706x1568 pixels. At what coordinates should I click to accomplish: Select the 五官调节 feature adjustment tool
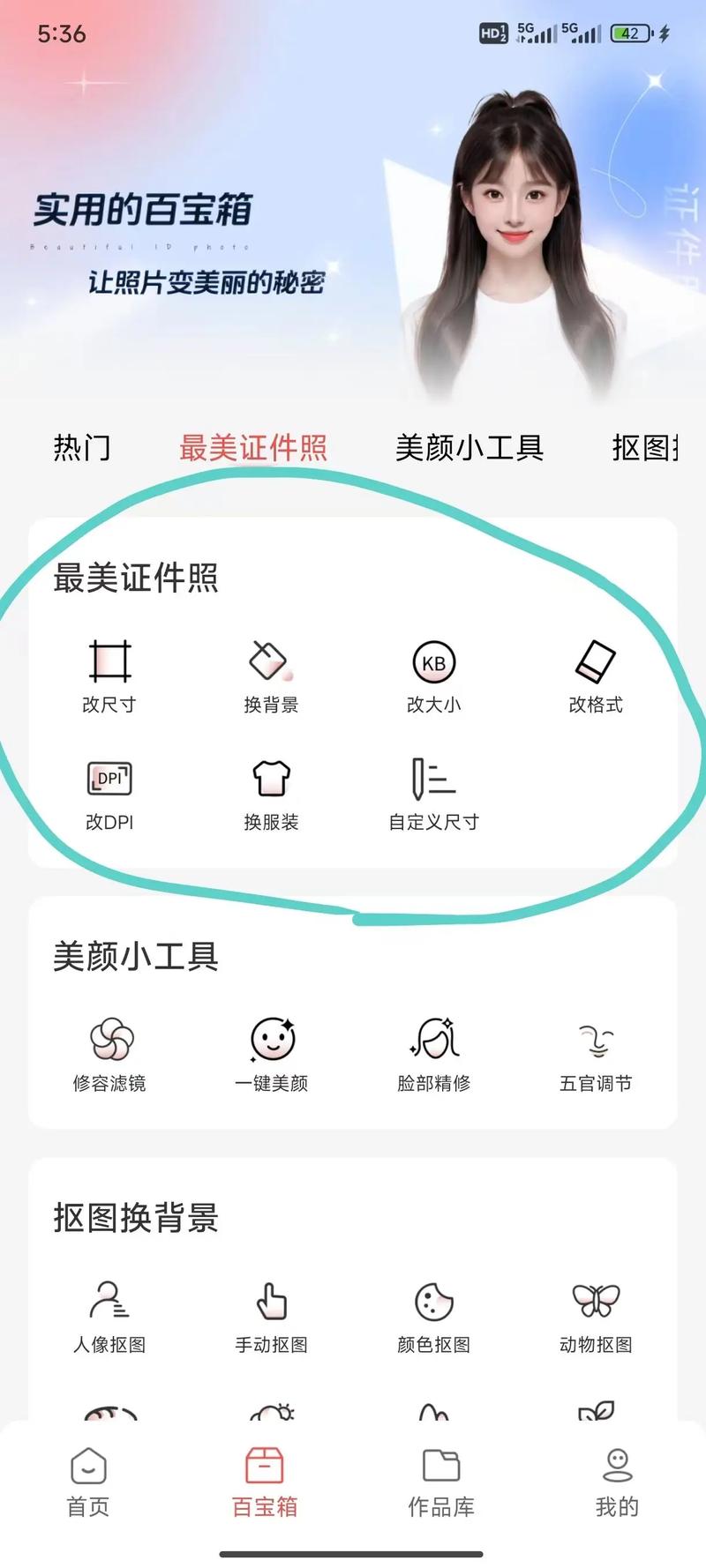[x=596, y=1041]
